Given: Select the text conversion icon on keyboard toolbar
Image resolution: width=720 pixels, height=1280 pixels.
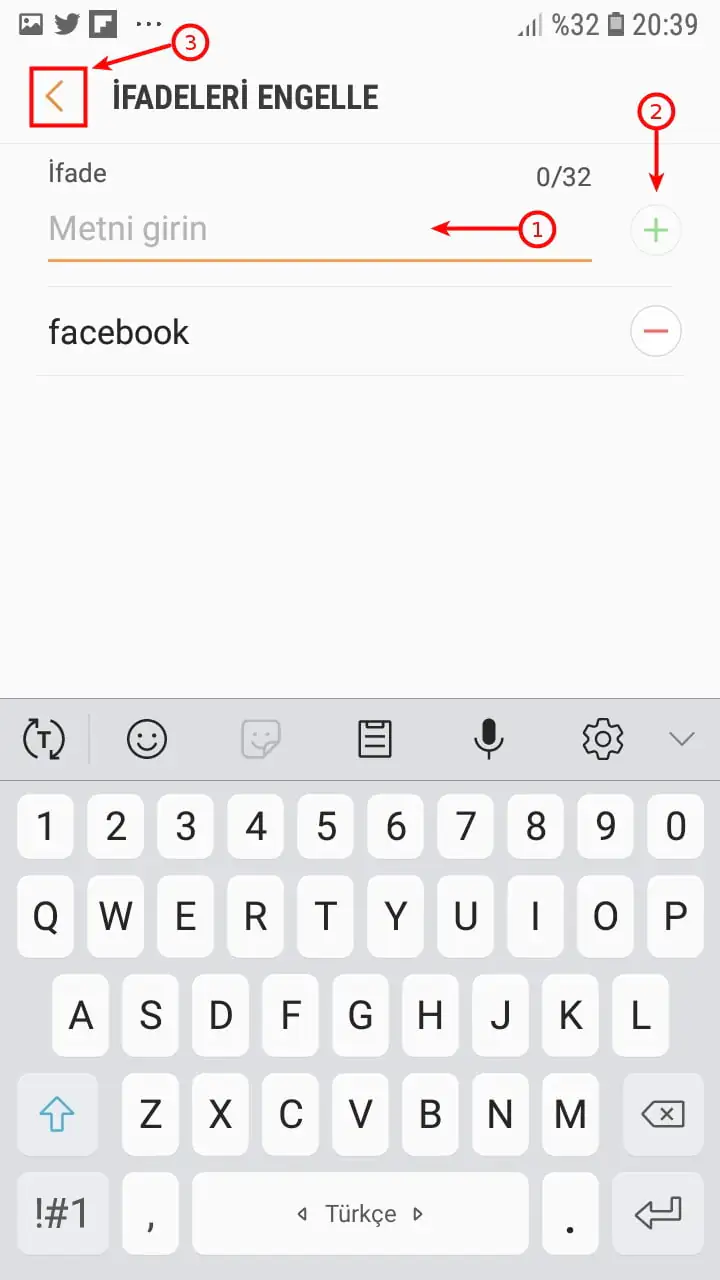Looking at the screenshot, I should [42, 739].
